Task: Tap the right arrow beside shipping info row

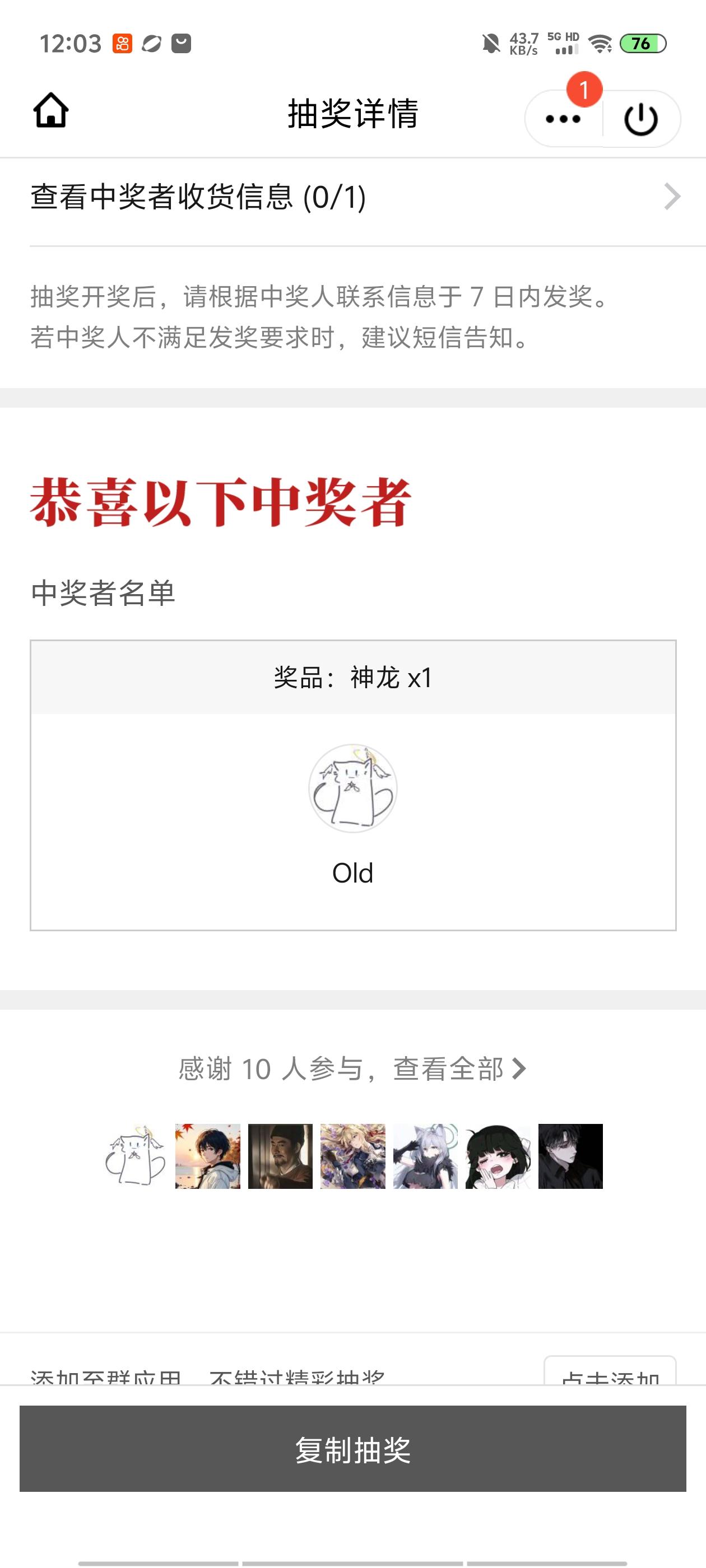Action: point(672,197)
